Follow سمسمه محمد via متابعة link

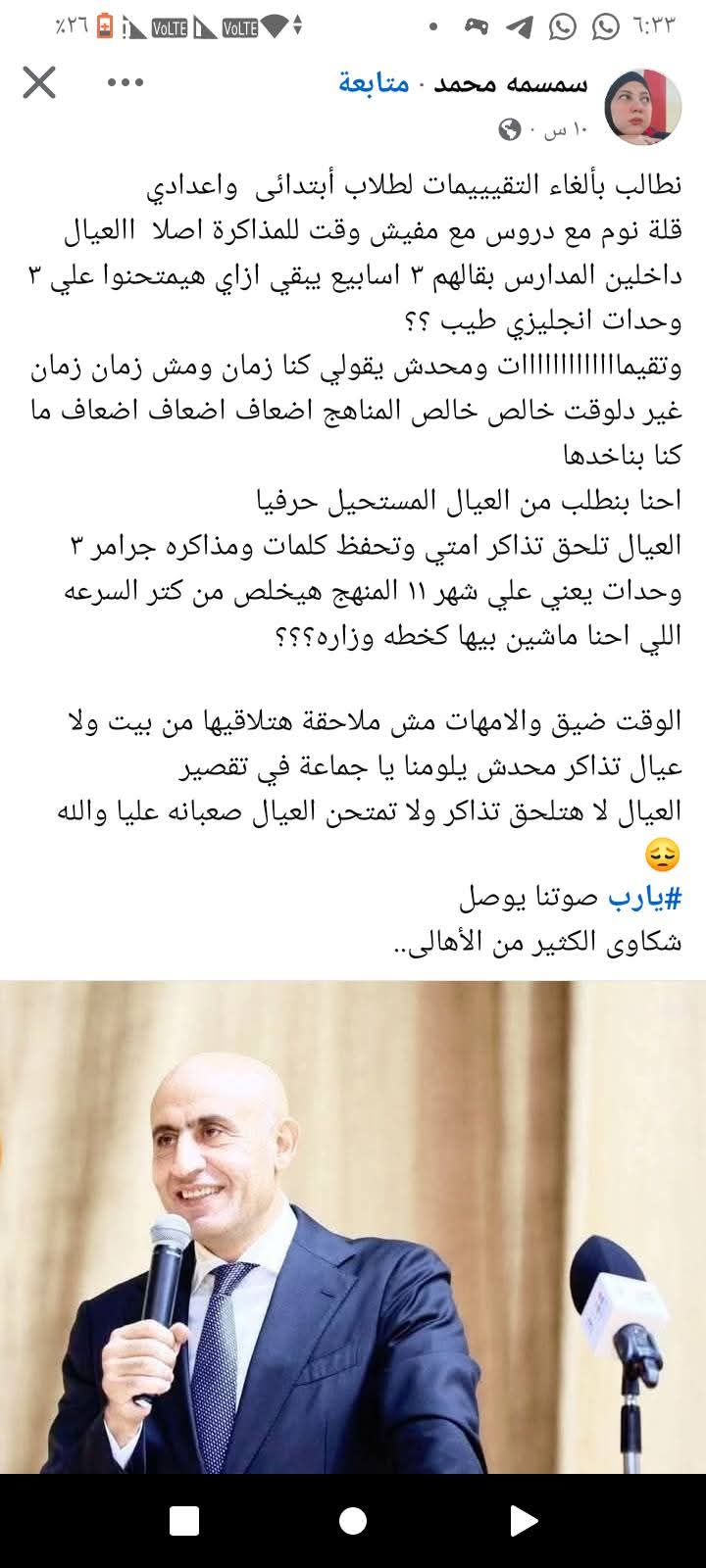point(374,83)
